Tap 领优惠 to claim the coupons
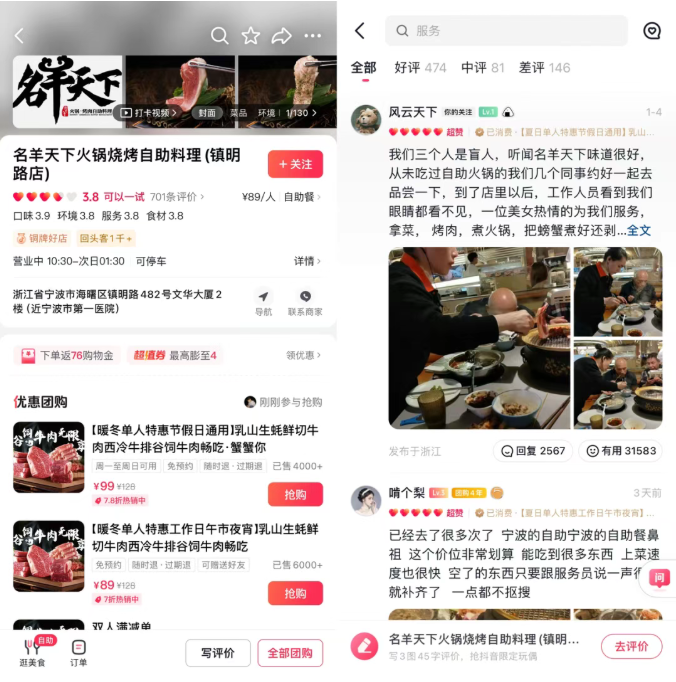The height and width of the screenshot is (682, 676). pos(304,355)
